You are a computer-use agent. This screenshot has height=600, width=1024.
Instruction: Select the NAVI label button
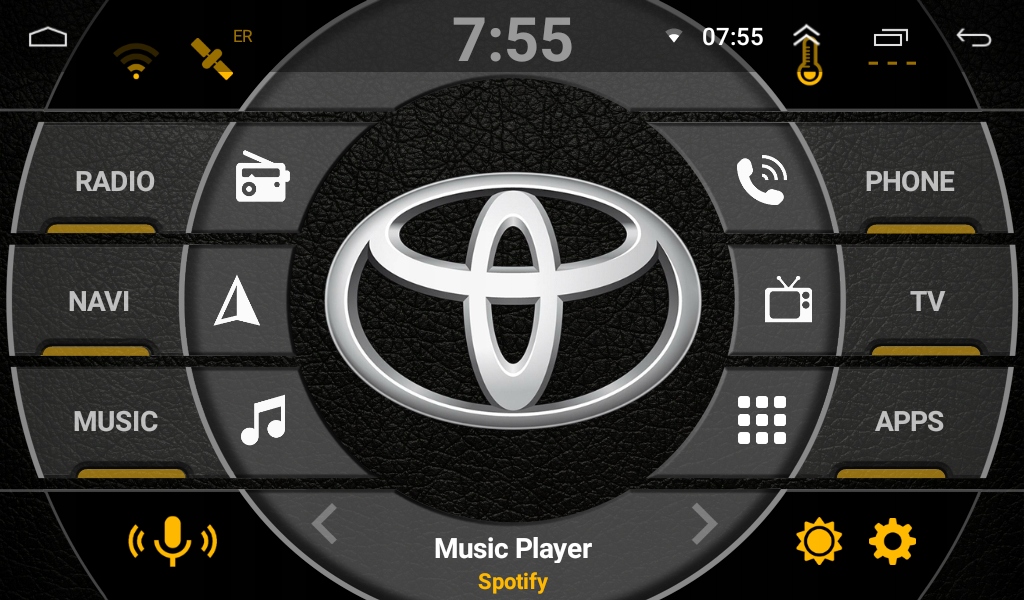click(99, 301)
